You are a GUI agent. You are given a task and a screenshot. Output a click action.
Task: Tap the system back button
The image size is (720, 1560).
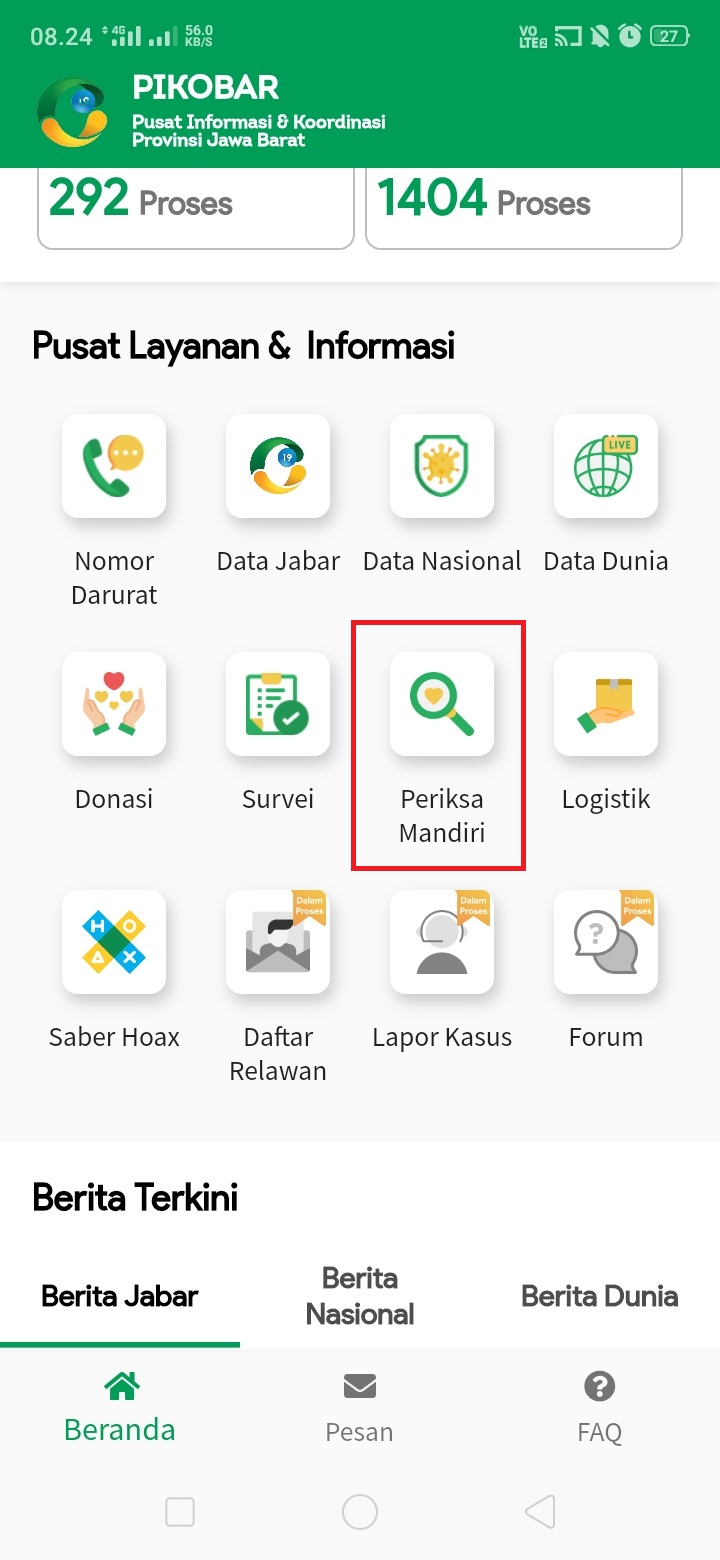pos(540,1512)
